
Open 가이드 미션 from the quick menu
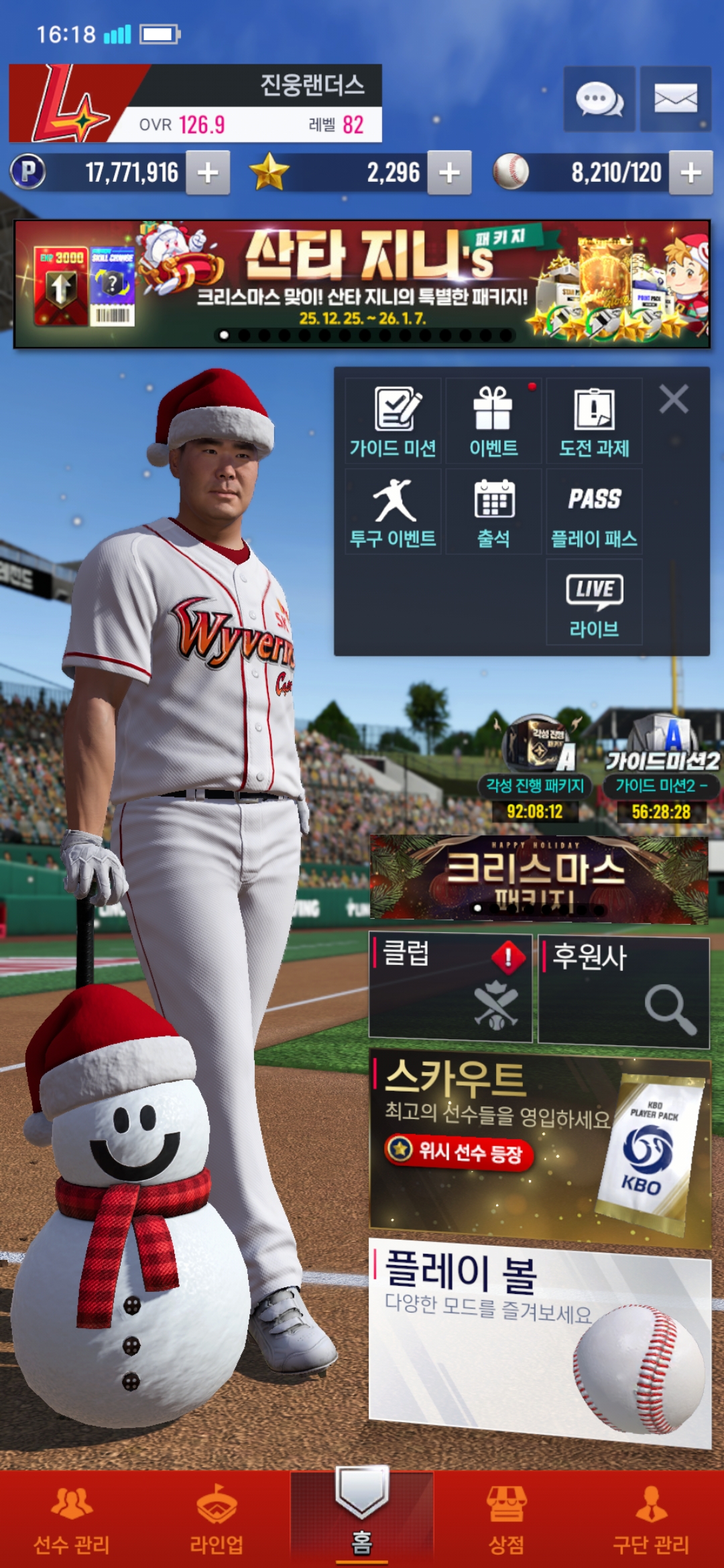(394, 421)
